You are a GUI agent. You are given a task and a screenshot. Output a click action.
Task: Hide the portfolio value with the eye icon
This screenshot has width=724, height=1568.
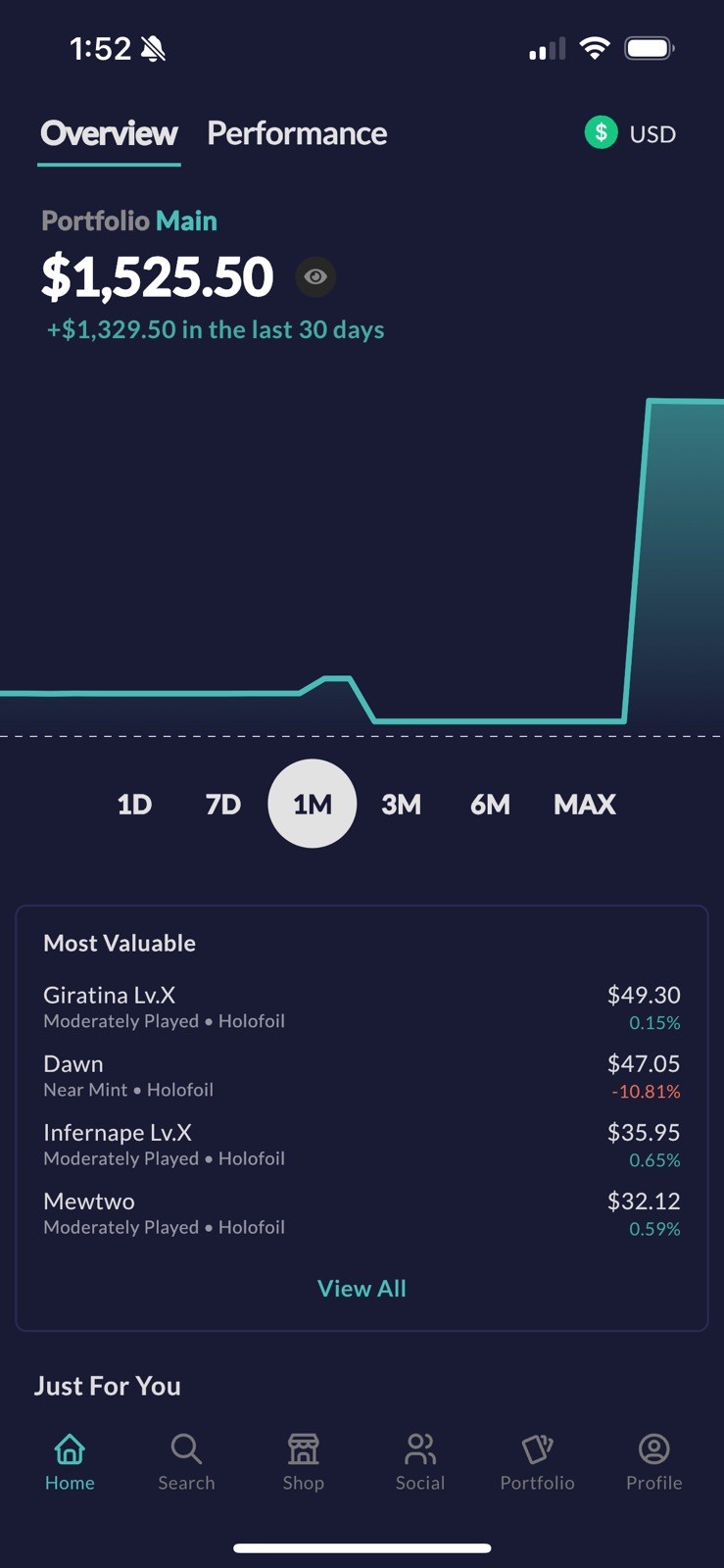(x=315, y=277)
